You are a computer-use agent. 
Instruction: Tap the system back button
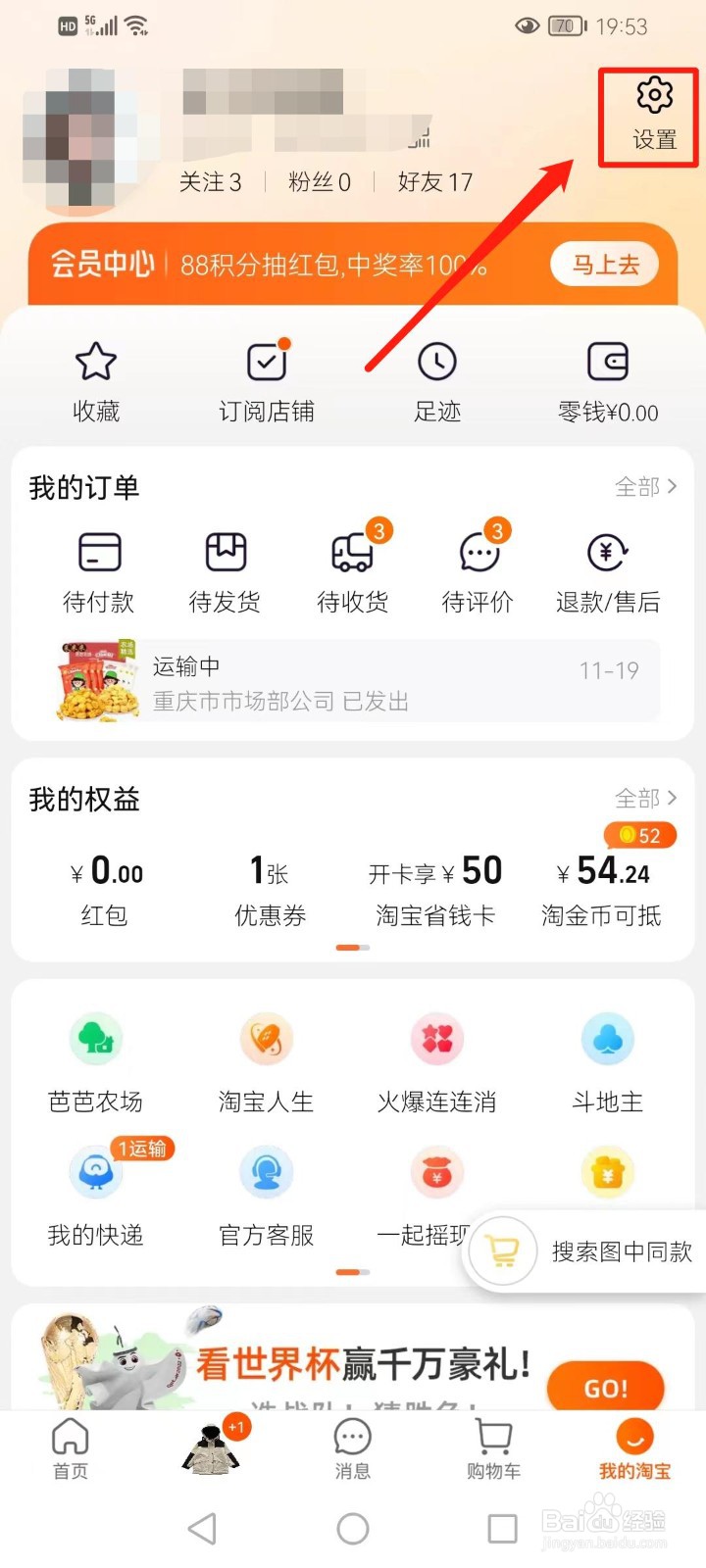pyautogui.click(x=202, y=1528)
